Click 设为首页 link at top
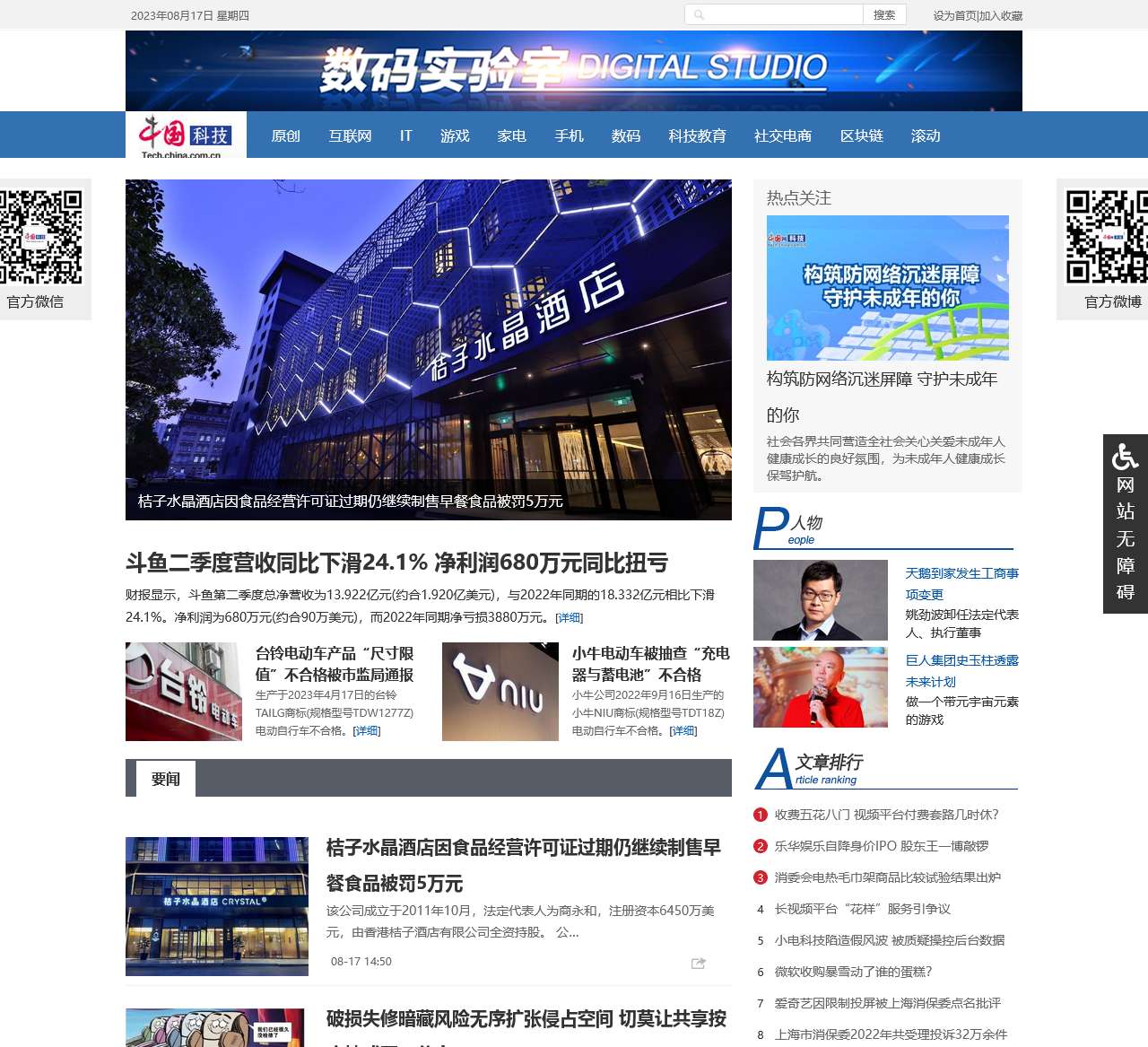The height and width of the screenshot is (1047, 1148). (x=954, y=15)
